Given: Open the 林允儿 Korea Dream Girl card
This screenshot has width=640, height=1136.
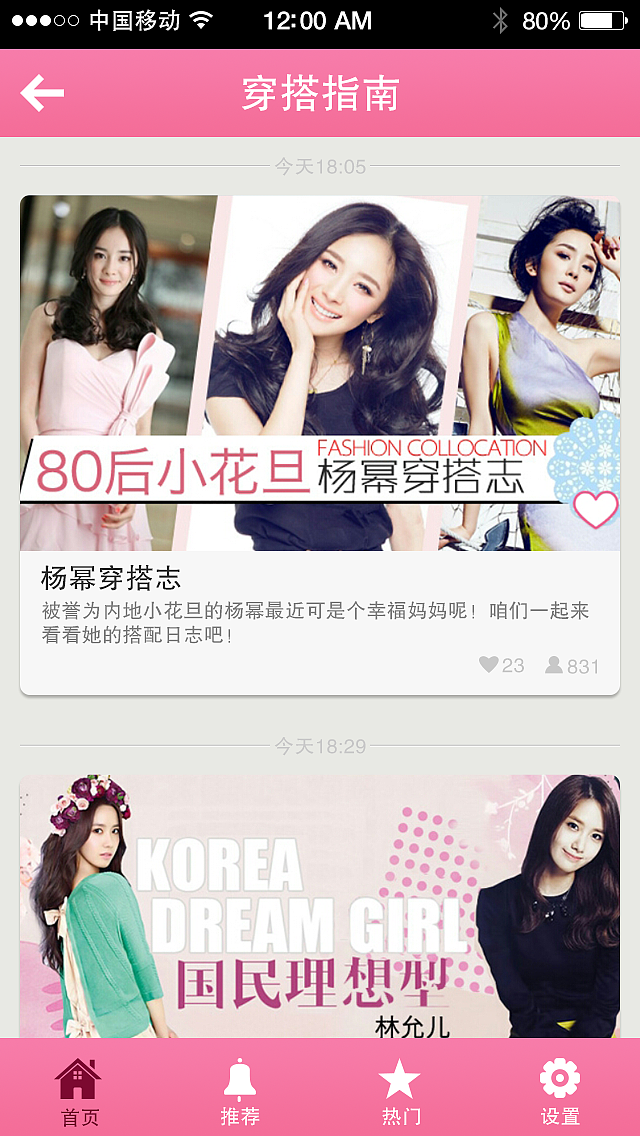Looking at the screenshot, I should (320, 905).
